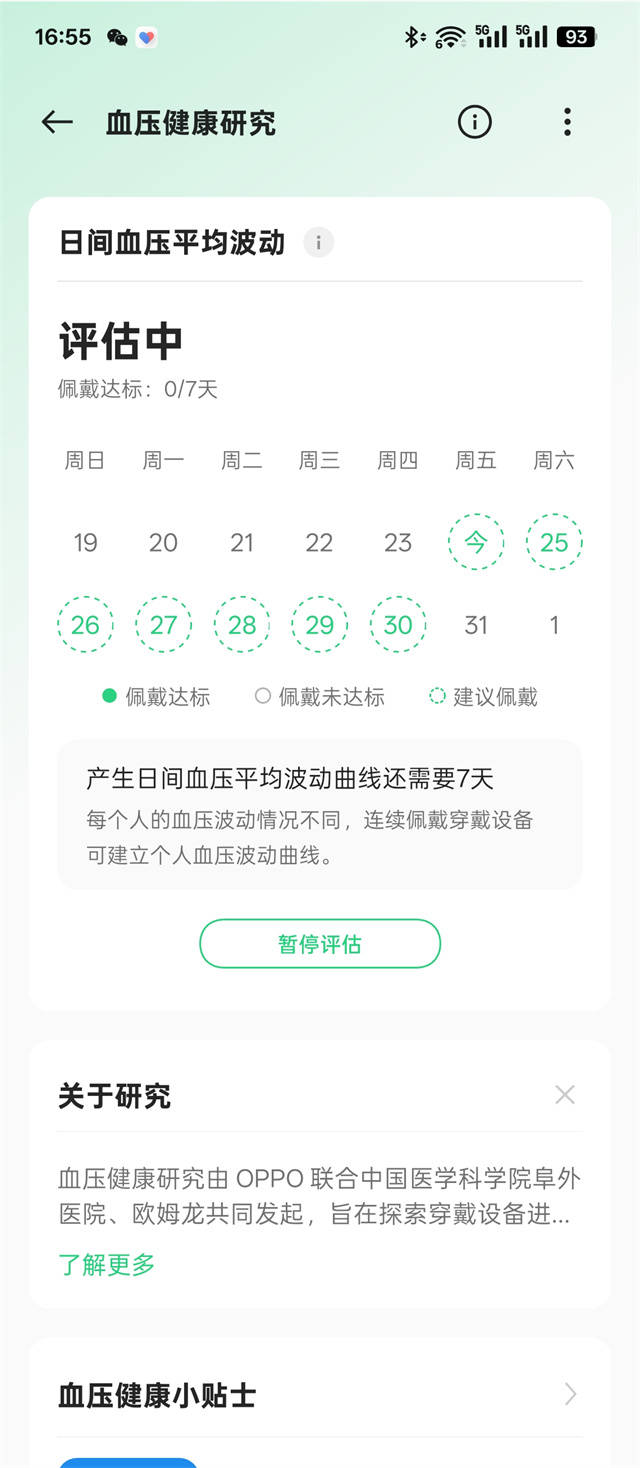Tap the 暂停评估 button
The image size is (640, 1468).
(x=320, y=944)
